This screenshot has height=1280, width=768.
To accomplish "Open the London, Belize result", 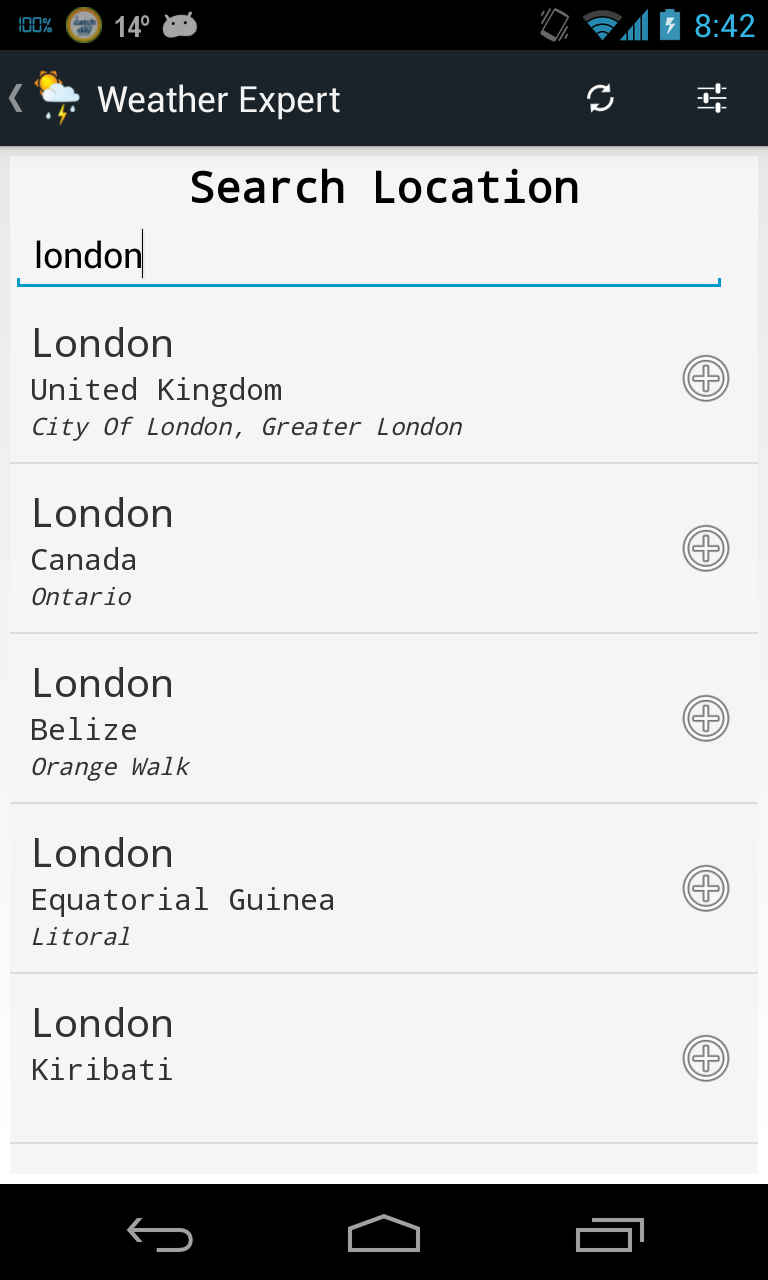I will (x=300, y=722).
